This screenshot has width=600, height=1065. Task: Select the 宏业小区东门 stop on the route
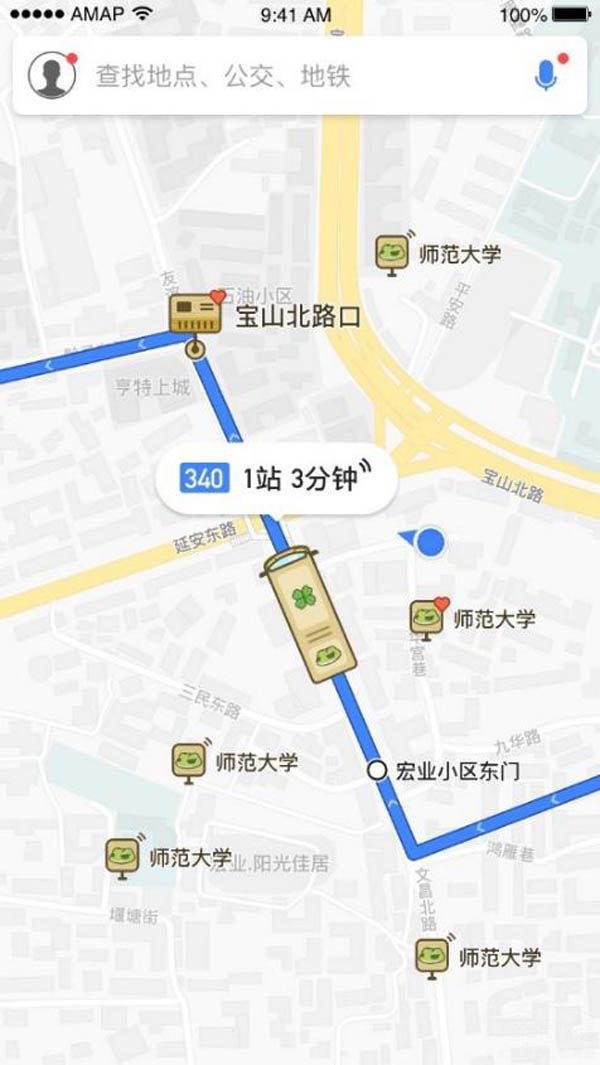click(378, 771)
